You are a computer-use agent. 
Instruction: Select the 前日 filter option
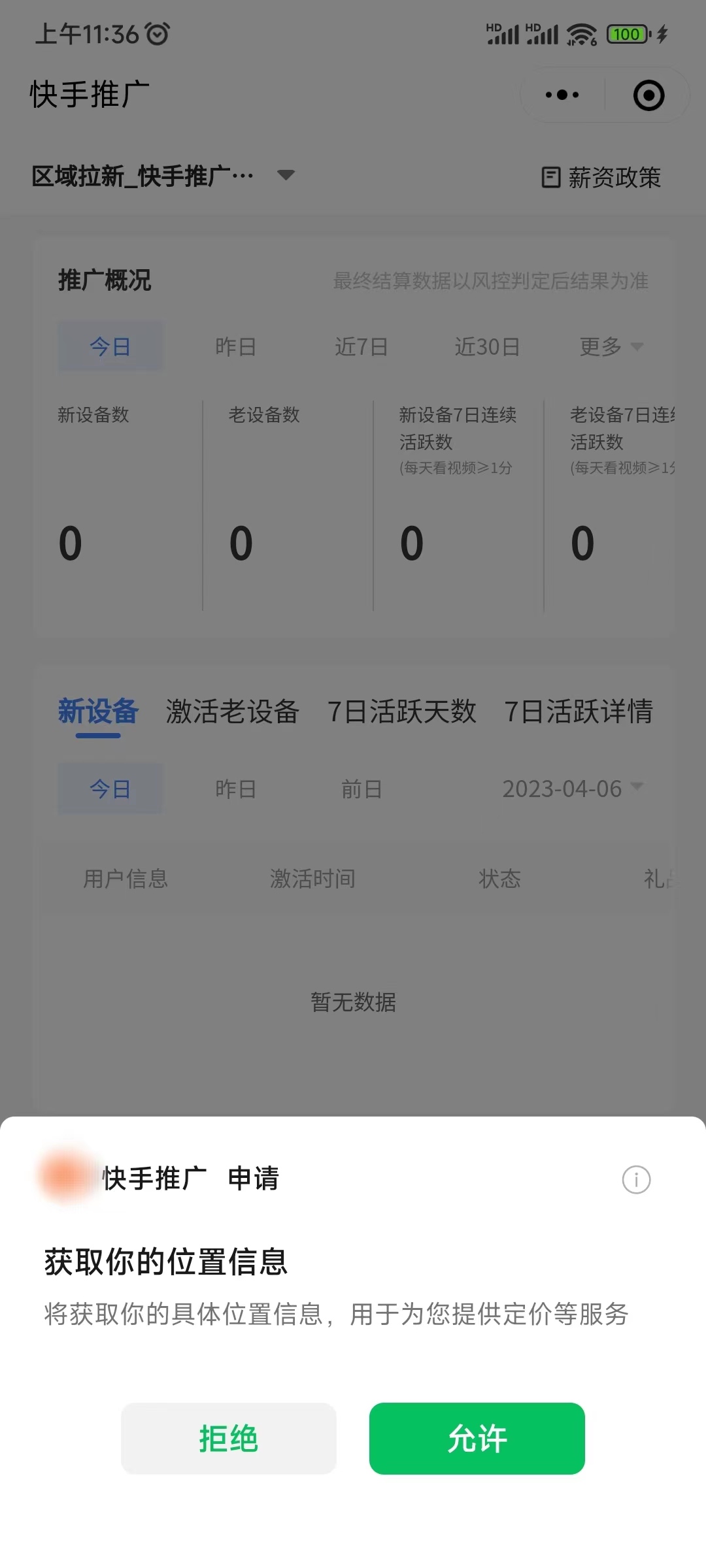click(360, 789)
